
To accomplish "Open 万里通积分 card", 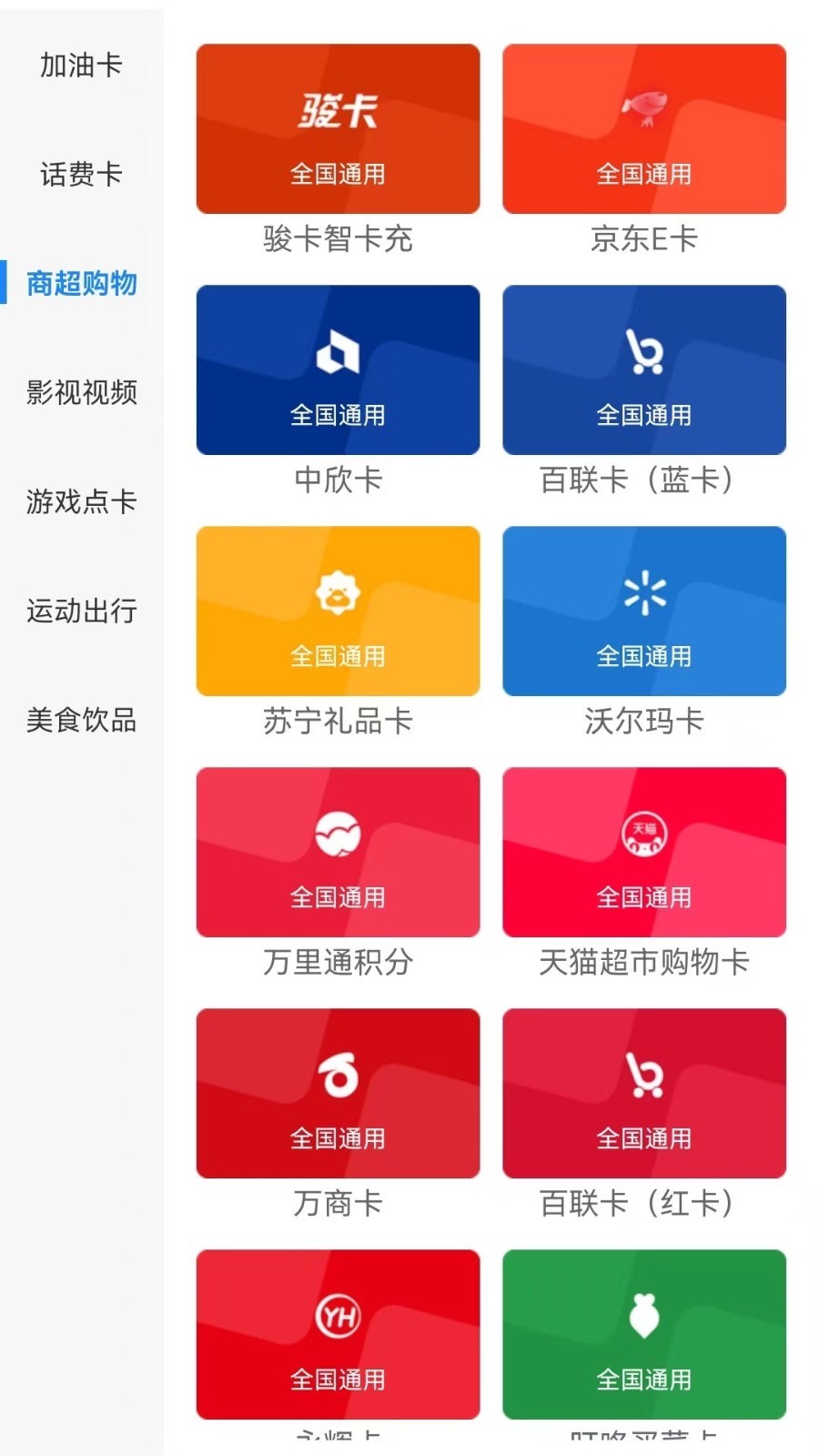I will tap(338, 853).
